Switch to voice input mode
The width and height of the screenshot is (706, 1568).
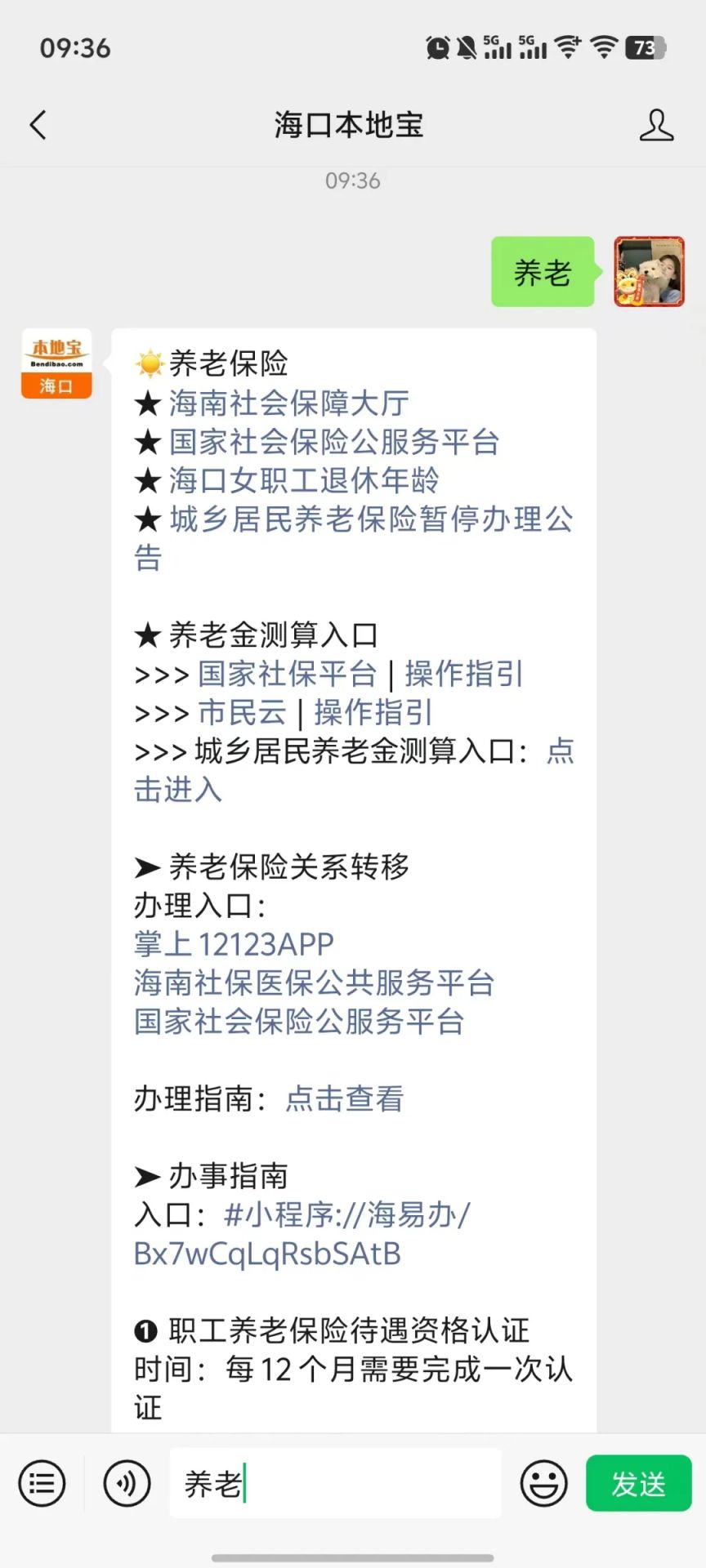(x=127, y=1483)
